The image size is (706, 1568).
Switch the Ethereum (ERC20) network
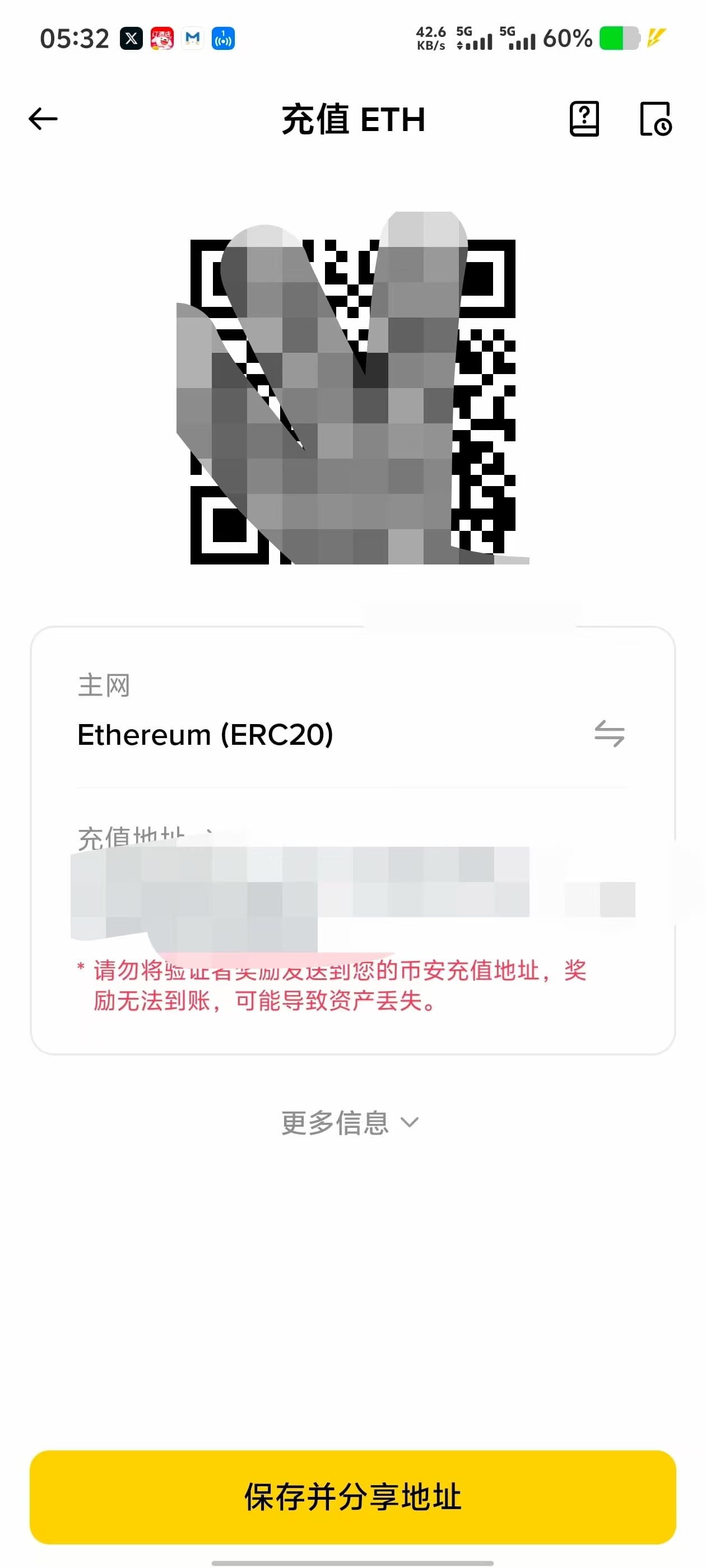pos(609,734)
